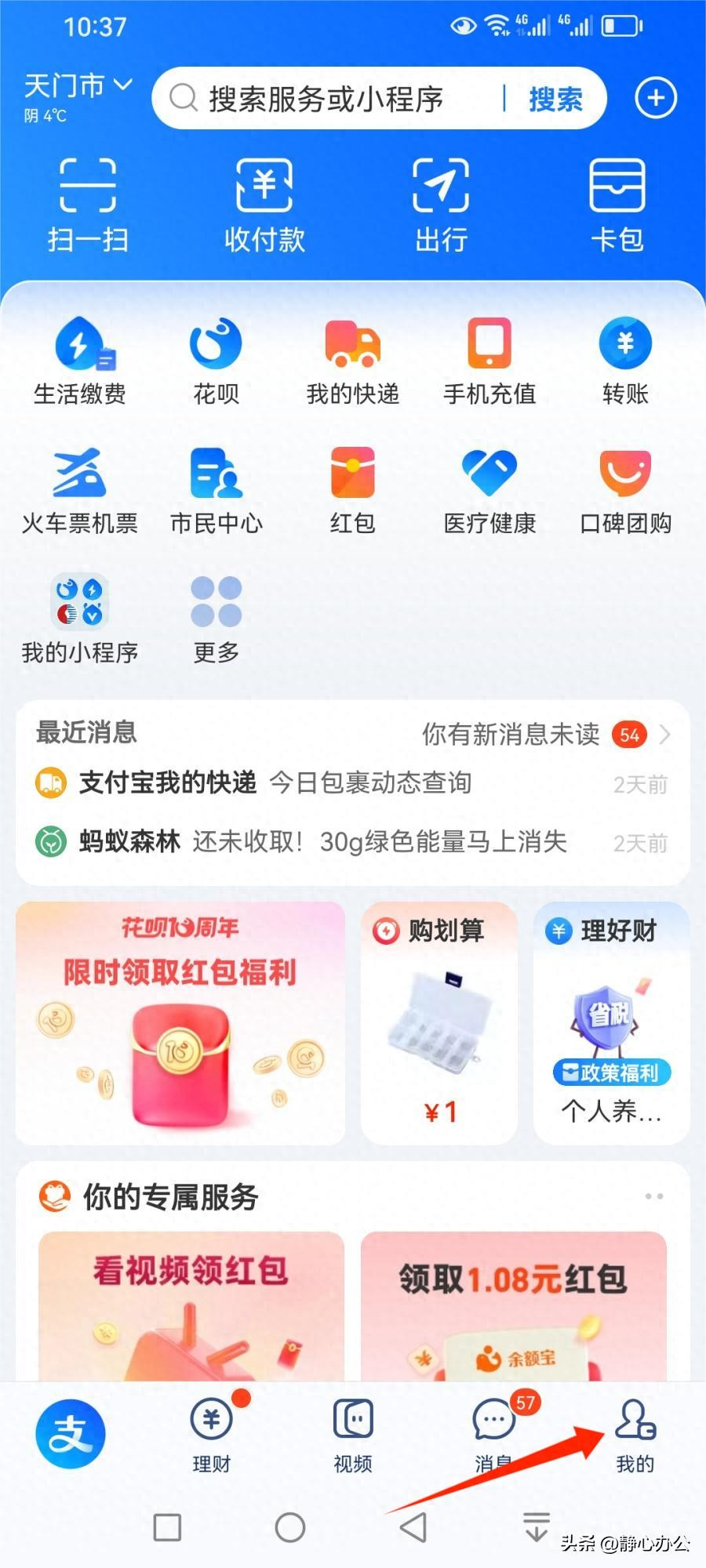Open 火车票机票 ticket booking
This screenshot has width=706, height=1568.
click(79, 490)
